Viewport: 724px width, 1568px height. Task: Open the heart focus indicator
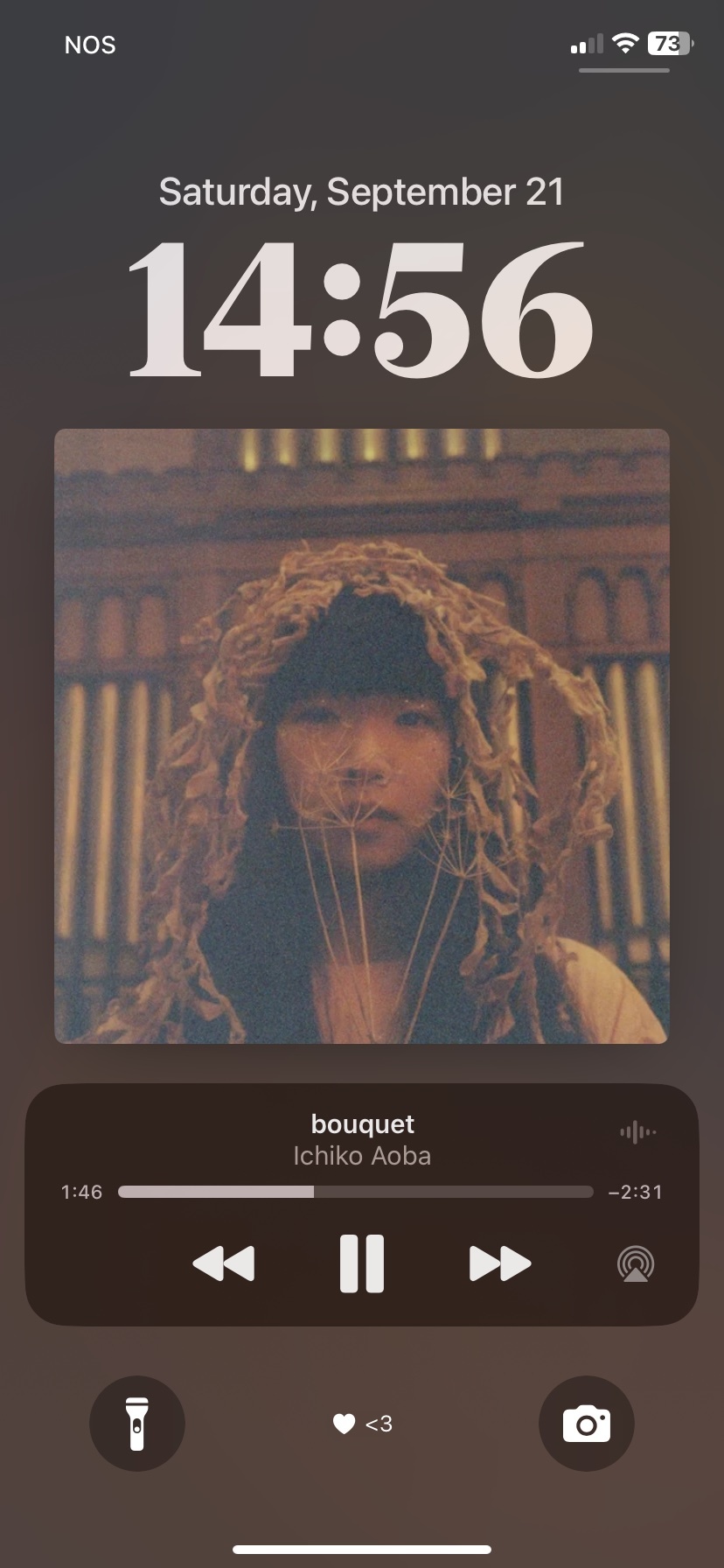pos(362,1424)
